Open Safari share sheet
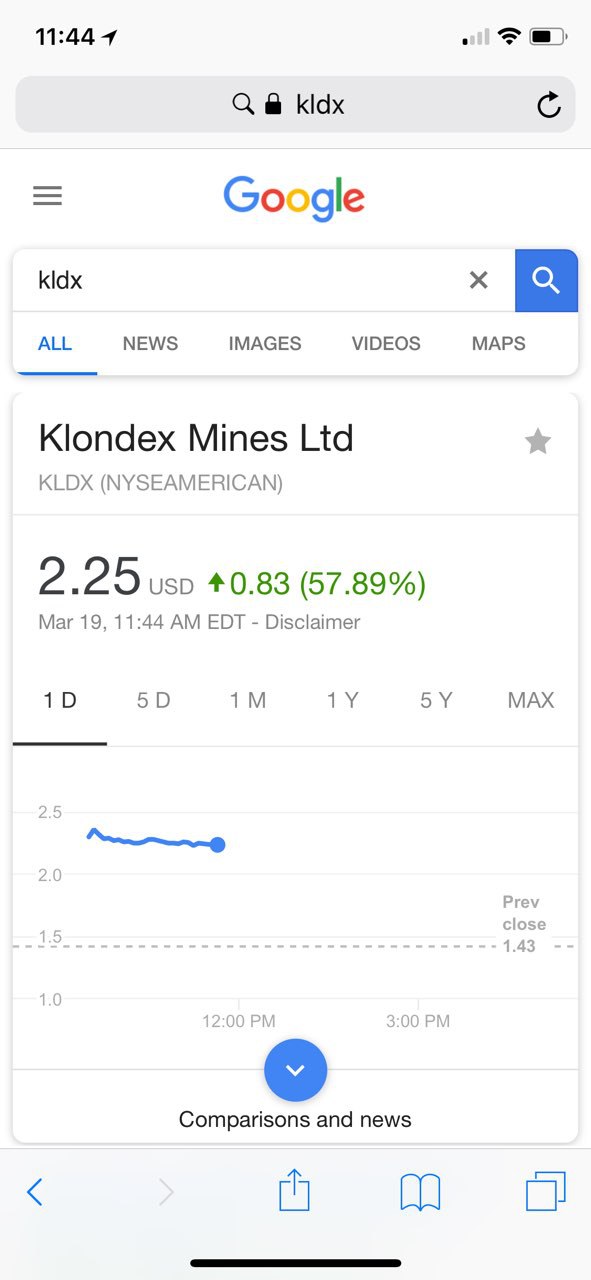 point(294,1190)
